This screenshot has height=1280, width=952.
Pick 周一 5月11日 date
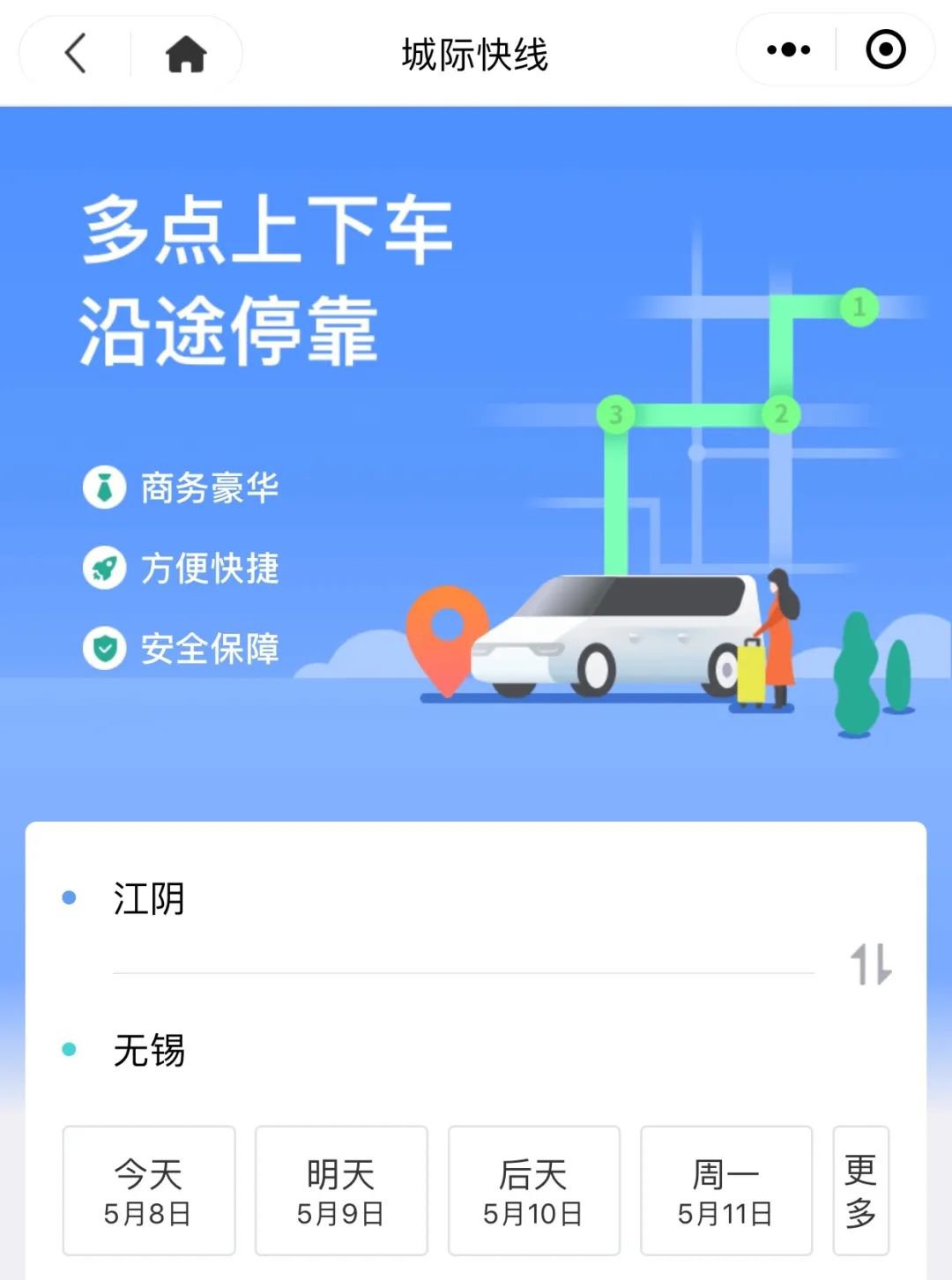[725, 1190]
